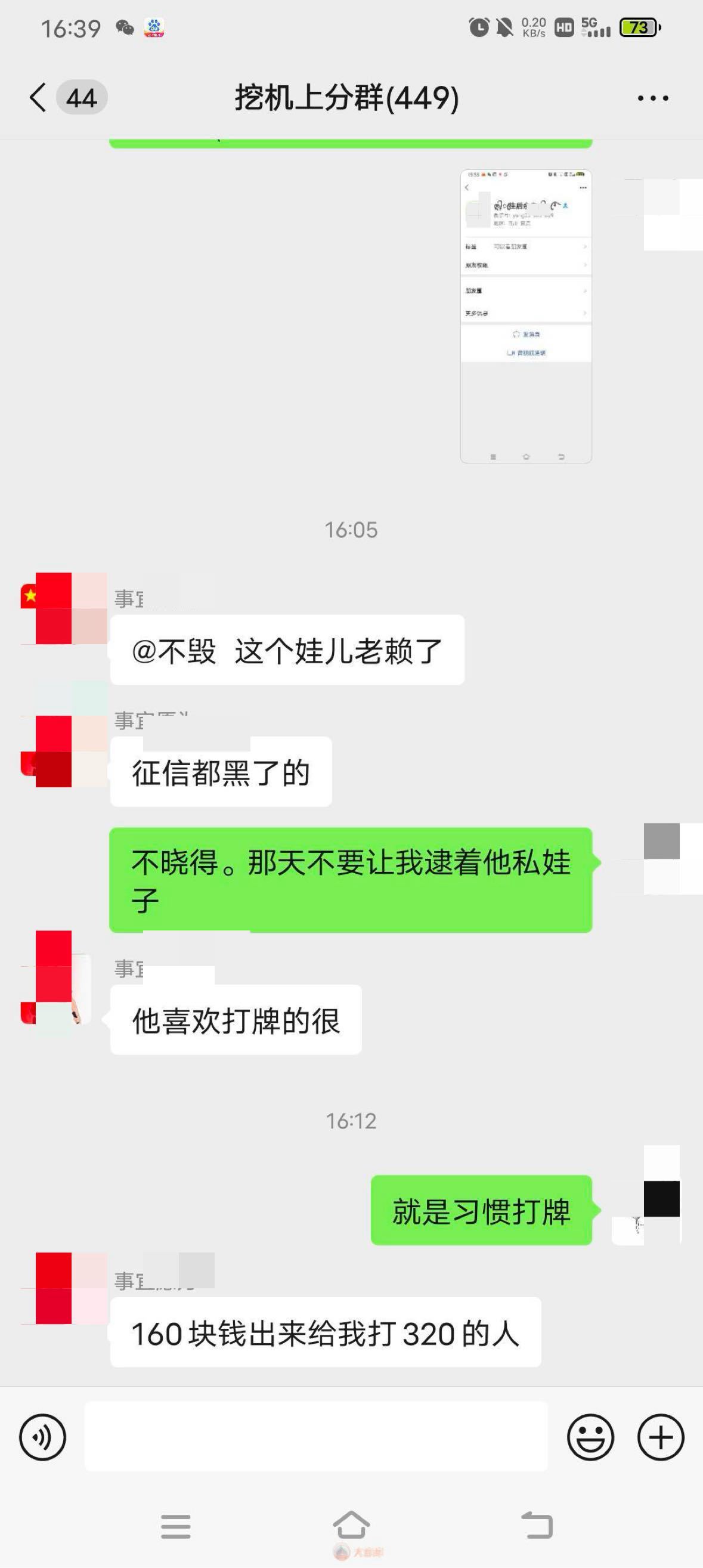Go back to the chat list
The image size is (703, 1568).
pyautogui.click(x=38, y=97)
